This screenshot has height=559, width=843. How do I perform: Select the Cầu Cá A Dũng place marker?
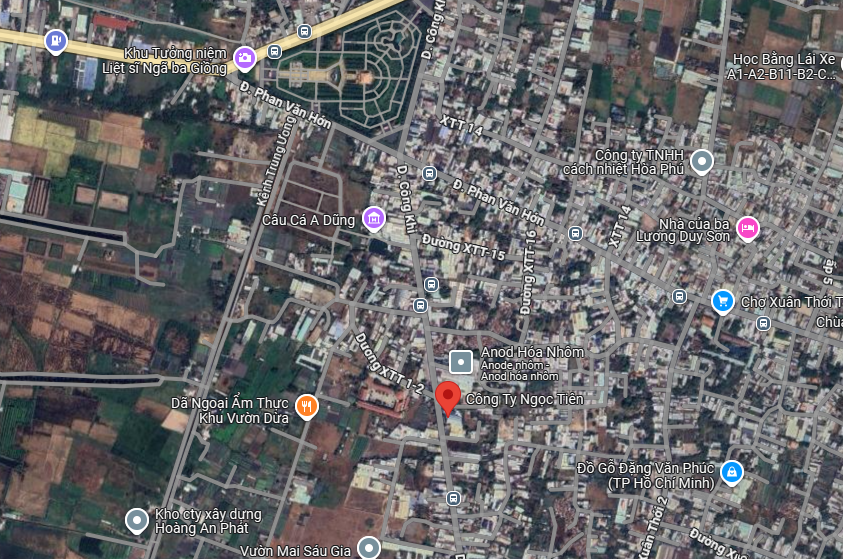pyautogui.click(x=374, y=218)
